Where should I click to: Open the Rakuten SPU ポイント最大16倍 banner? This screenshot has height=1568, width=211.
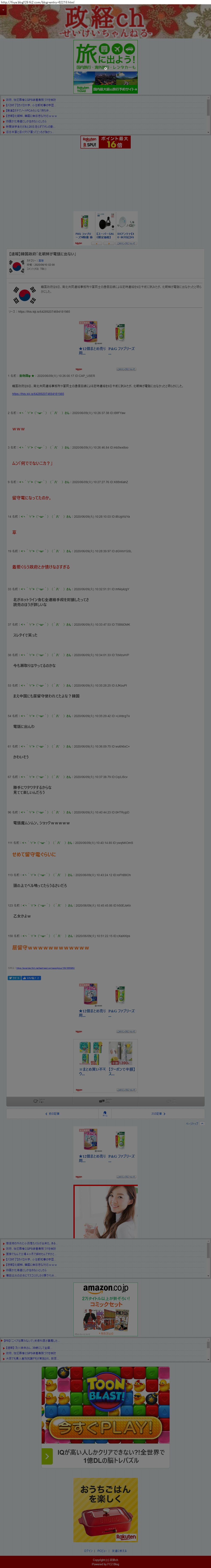[105, 142]
